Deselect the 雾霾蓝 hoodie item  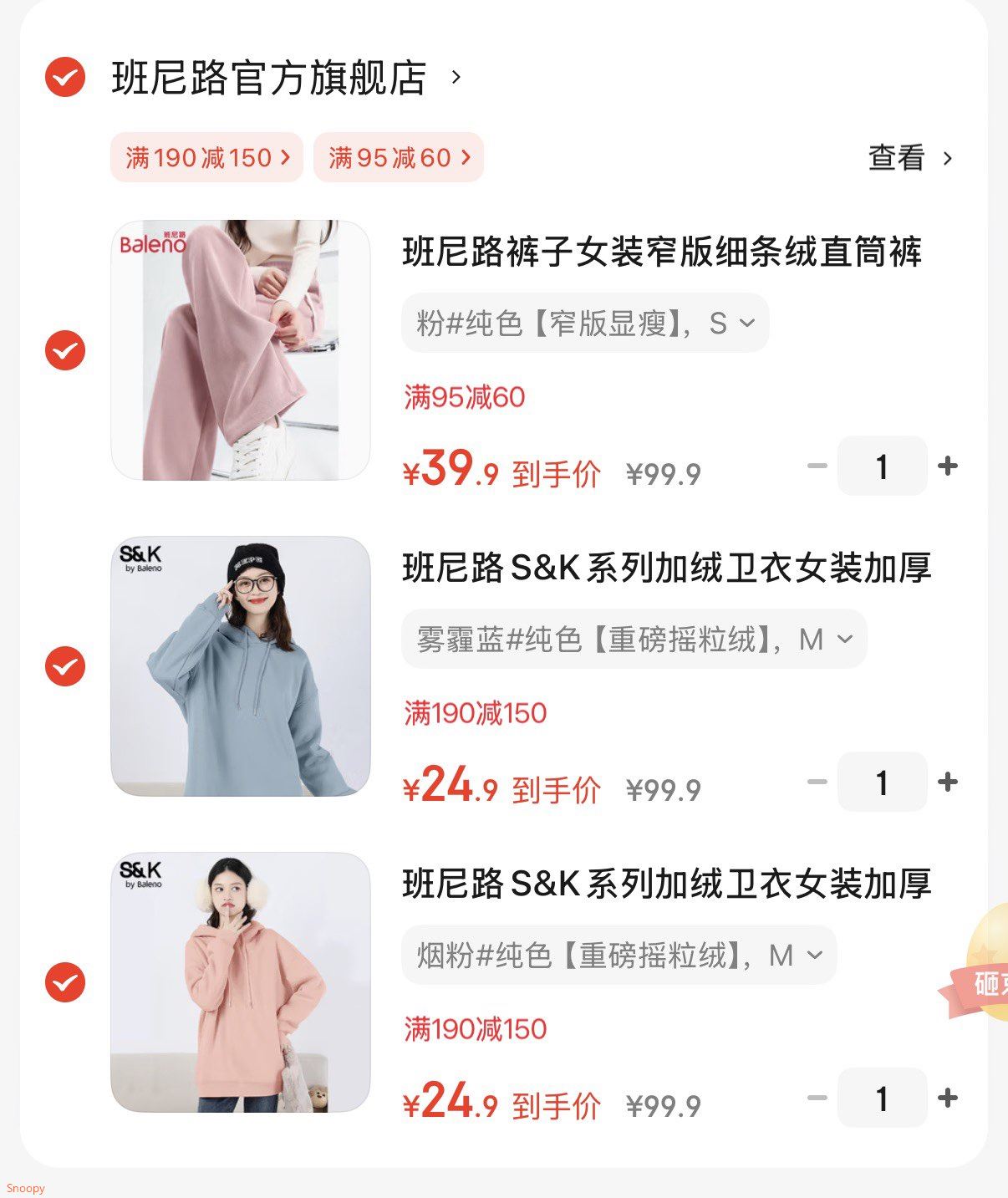pyautogui.click(x=65, y=666)
